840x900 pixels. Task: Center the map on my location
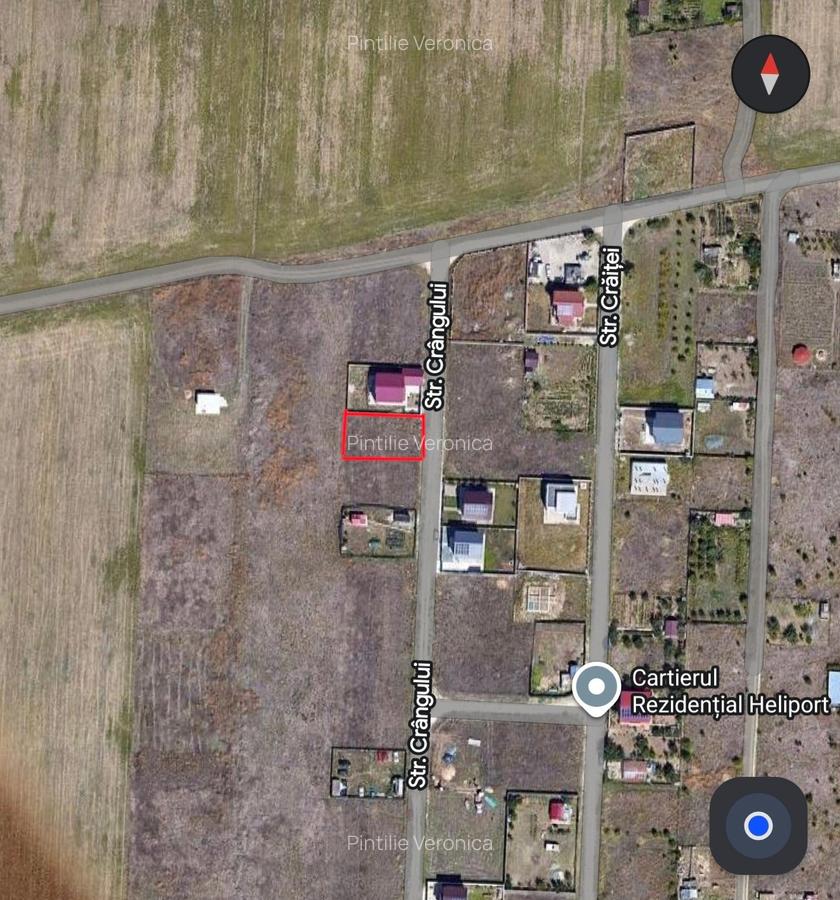click(758, 826)
